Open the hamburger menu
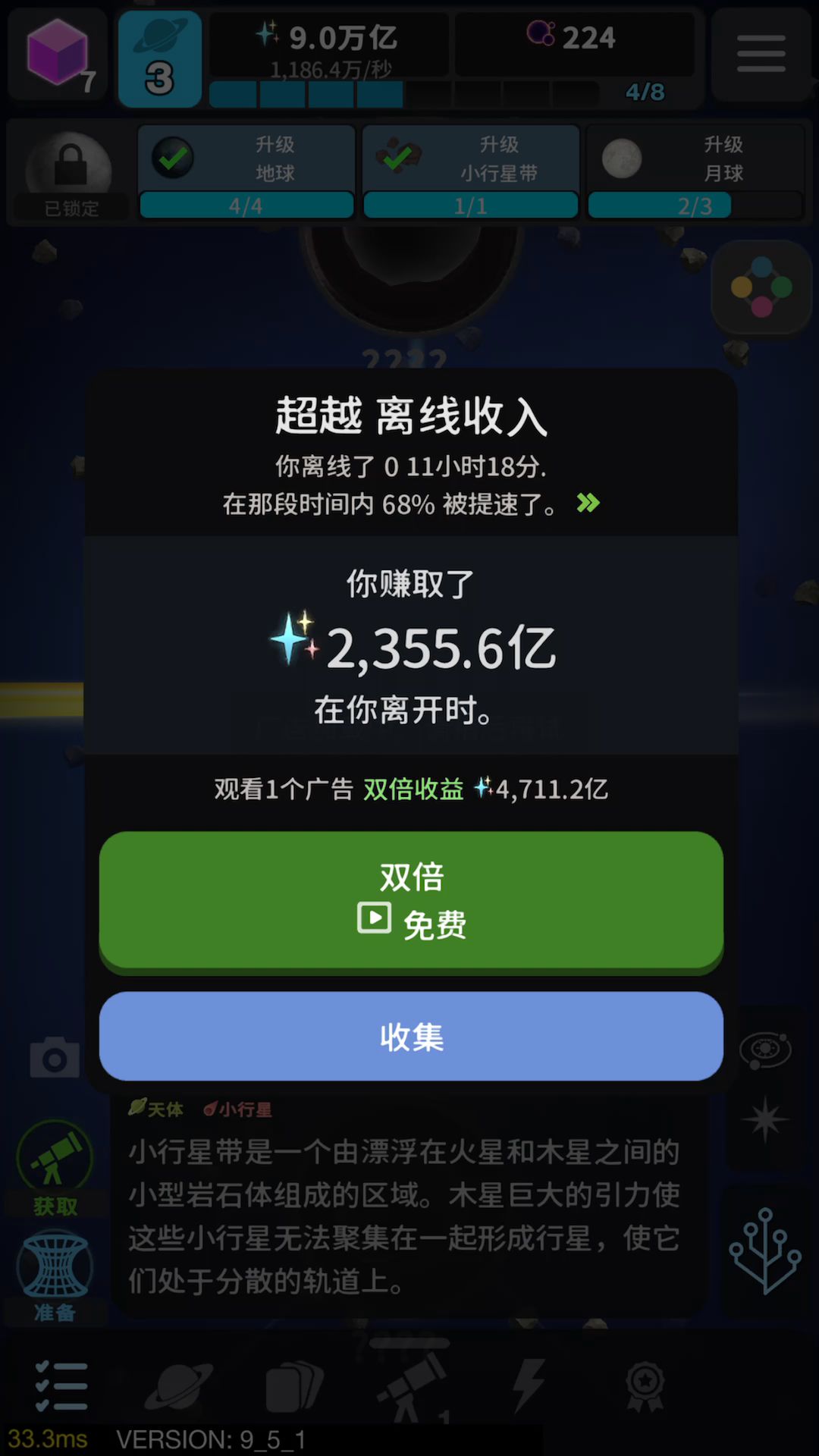 (x=761, y=55)
